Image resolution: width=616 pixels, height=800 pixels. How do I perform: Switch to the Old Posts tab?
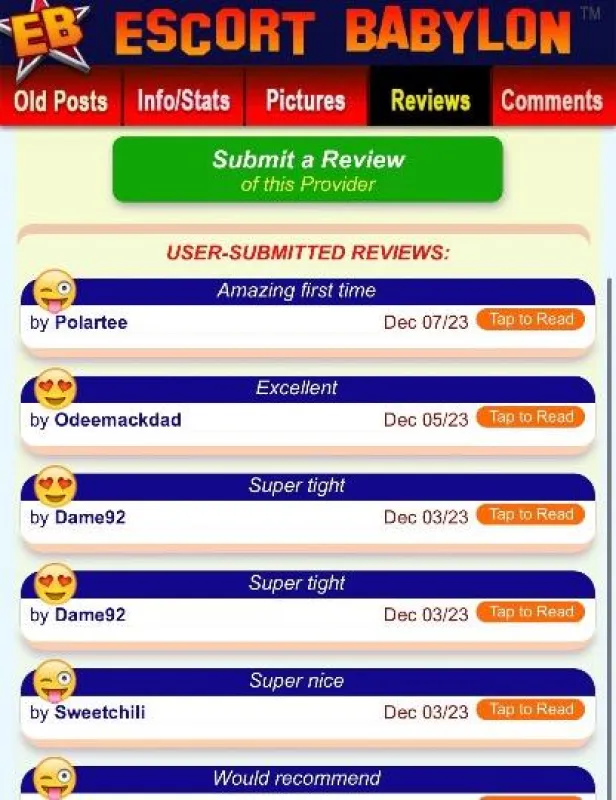(61, 100)
